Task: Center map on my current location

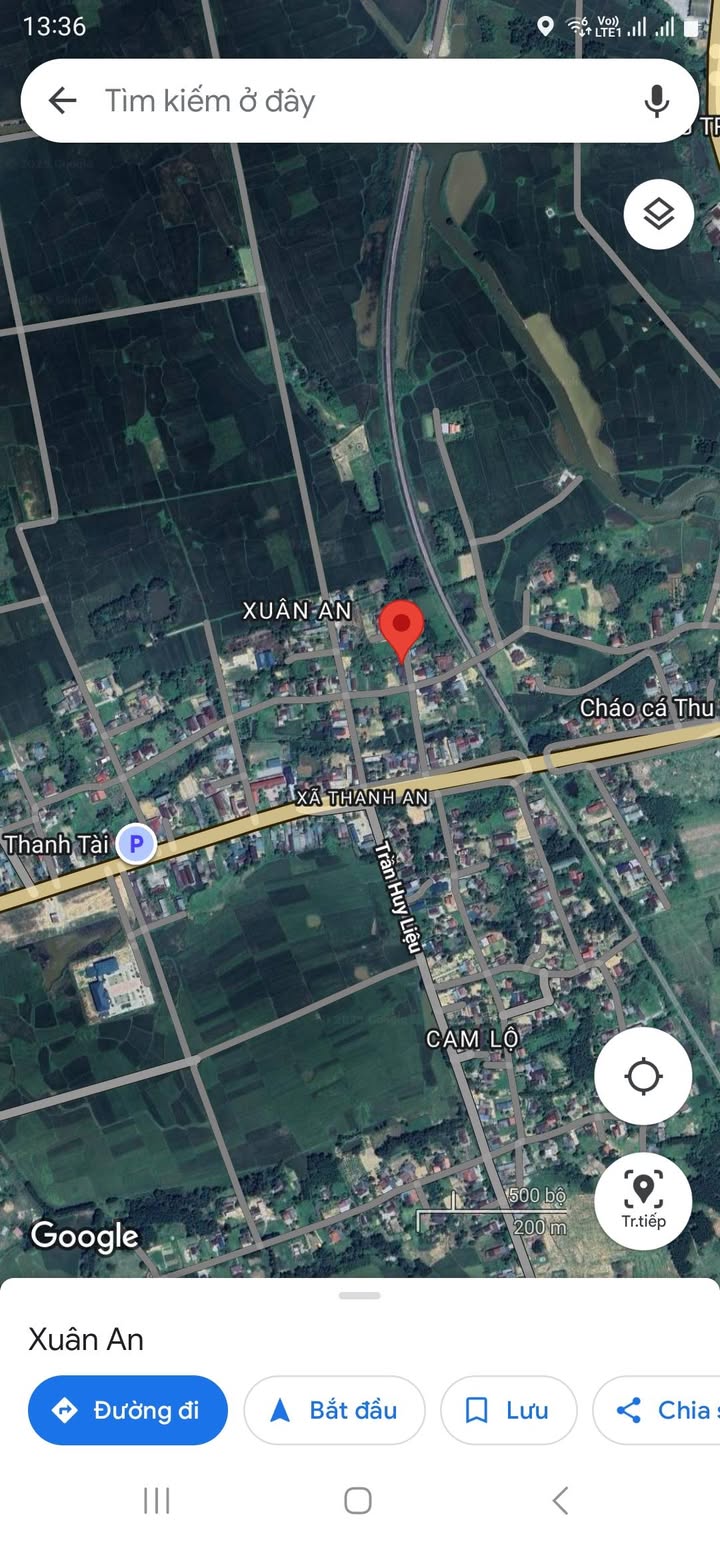Action: (643, 1076)
